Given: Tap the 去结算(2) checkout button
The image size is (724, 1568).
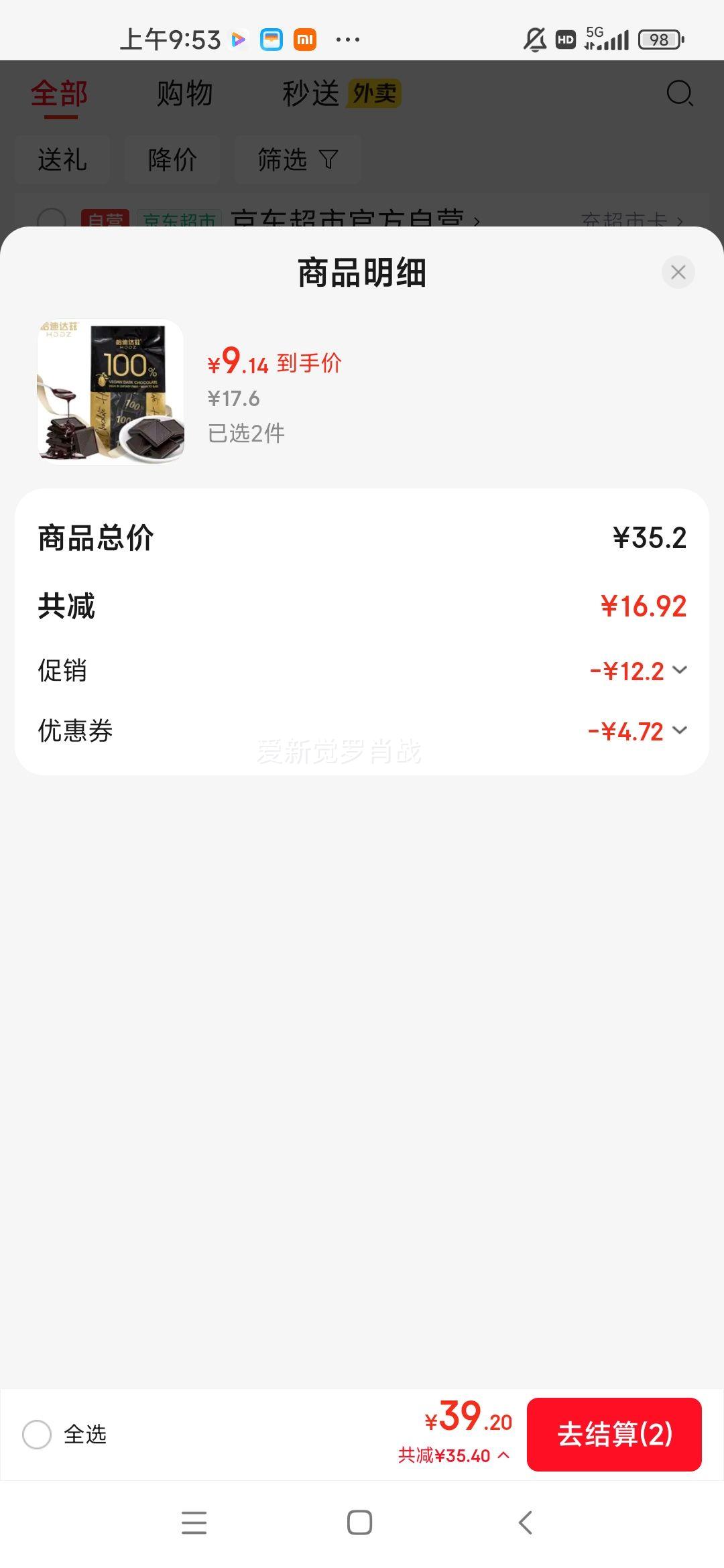Looking at the screenshot, I should 615,1435.
